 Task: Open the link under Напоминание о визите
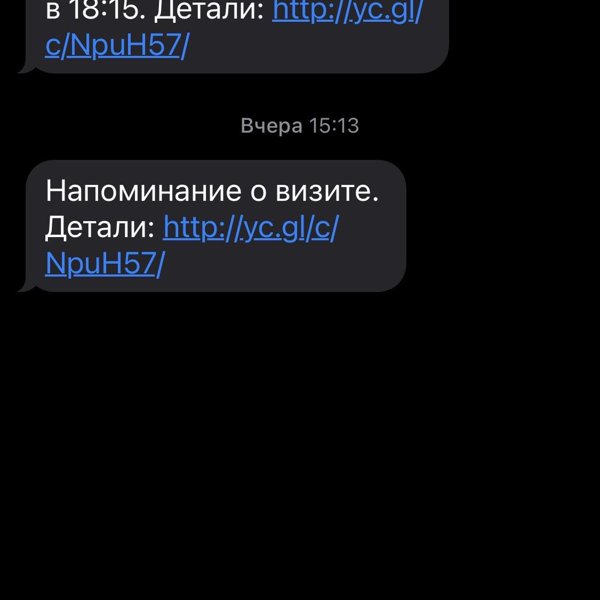[250, 228]
